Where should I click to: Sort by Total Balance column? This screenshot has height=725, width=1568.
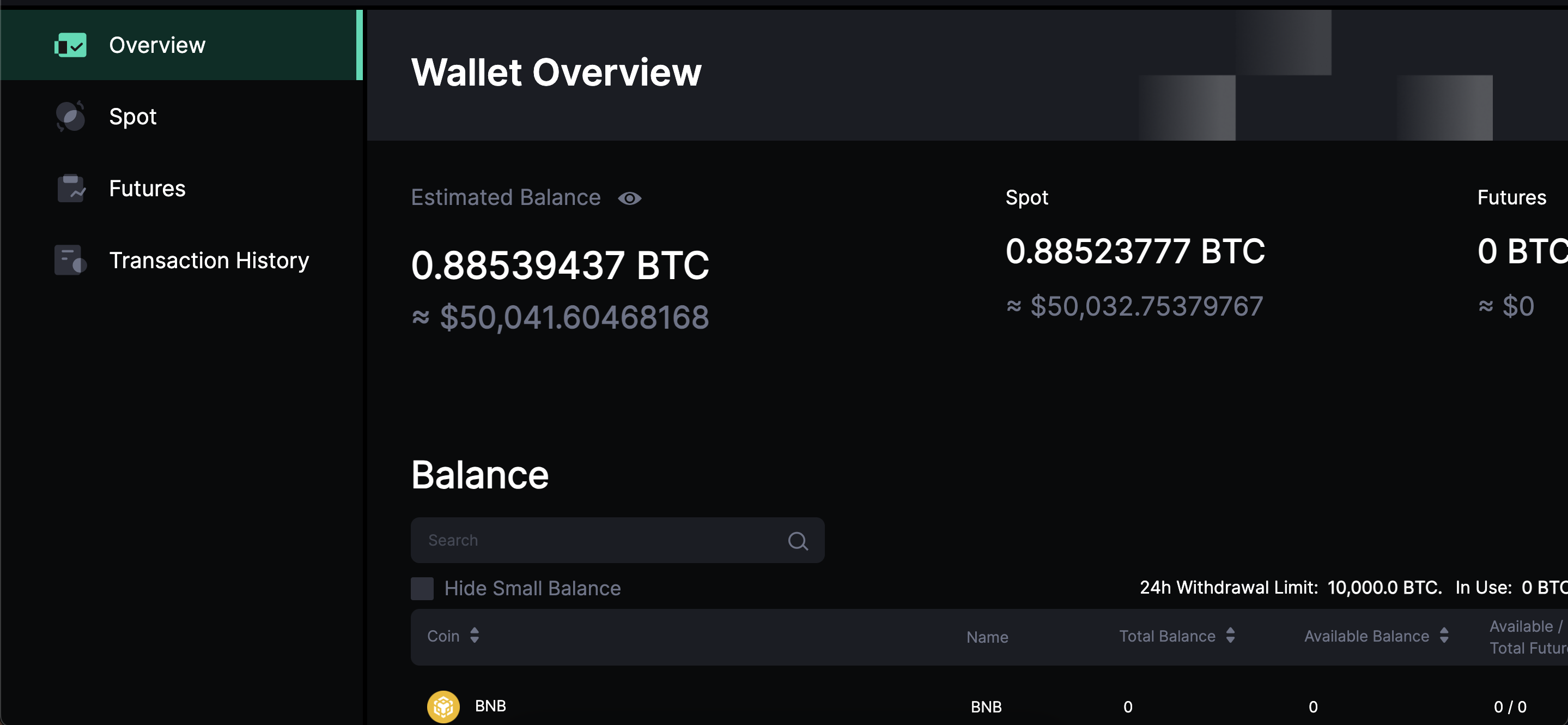[x=1230, y=636]
